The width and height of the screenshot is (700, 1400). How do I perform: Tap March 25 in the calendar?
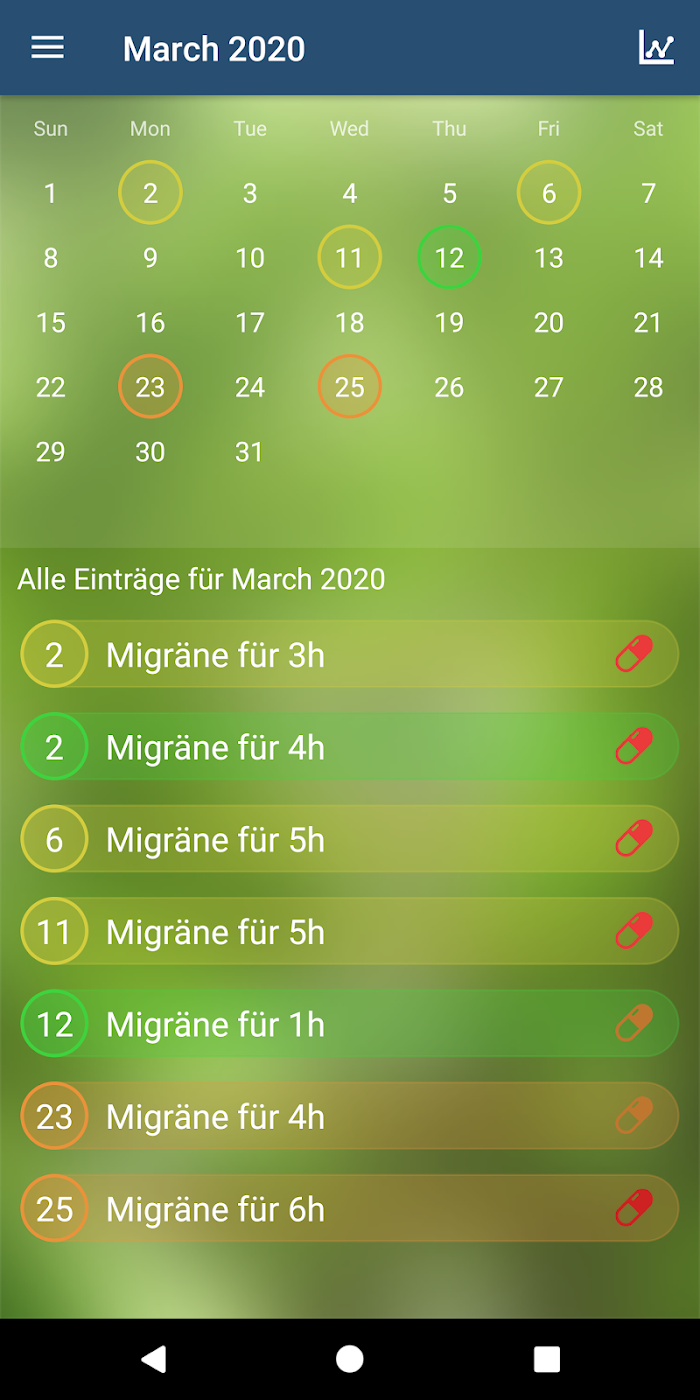point(350,387)
